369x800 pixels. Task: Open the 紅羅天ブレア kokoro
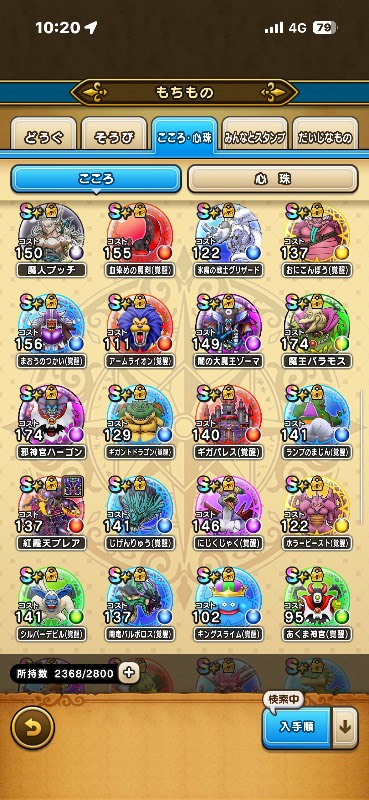52,513
